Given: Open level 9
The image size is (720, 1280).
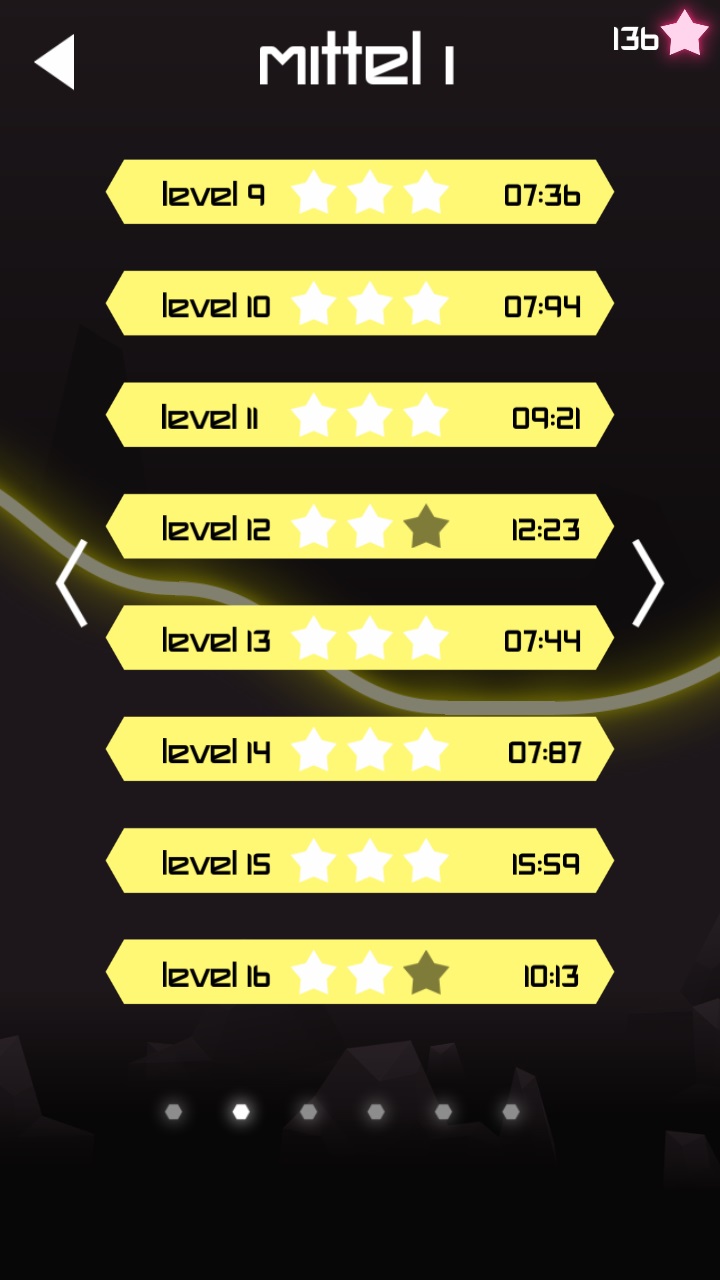Looking at the screenshot, I should tap(360, 192).
